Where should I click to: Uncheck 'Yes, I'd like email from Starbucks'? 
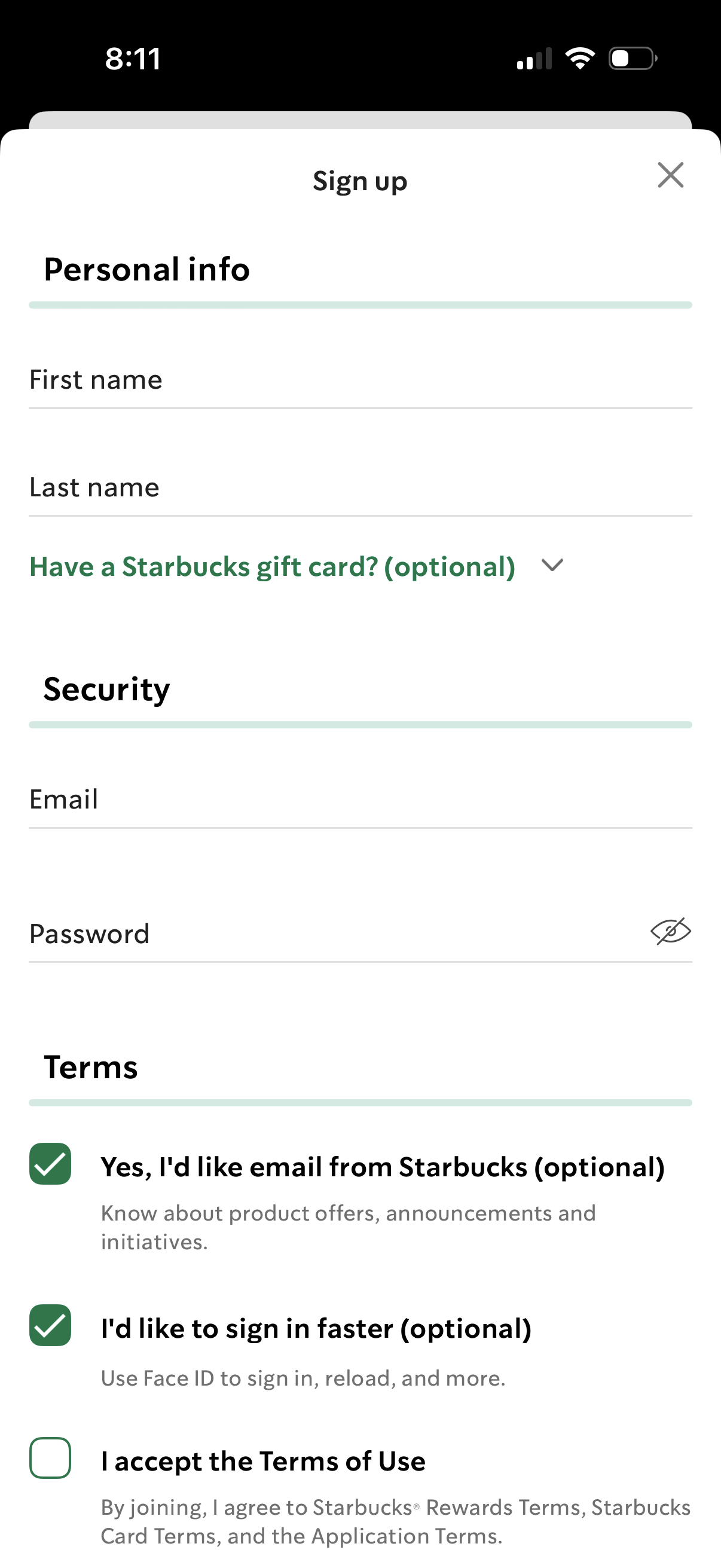point(50,1165)
